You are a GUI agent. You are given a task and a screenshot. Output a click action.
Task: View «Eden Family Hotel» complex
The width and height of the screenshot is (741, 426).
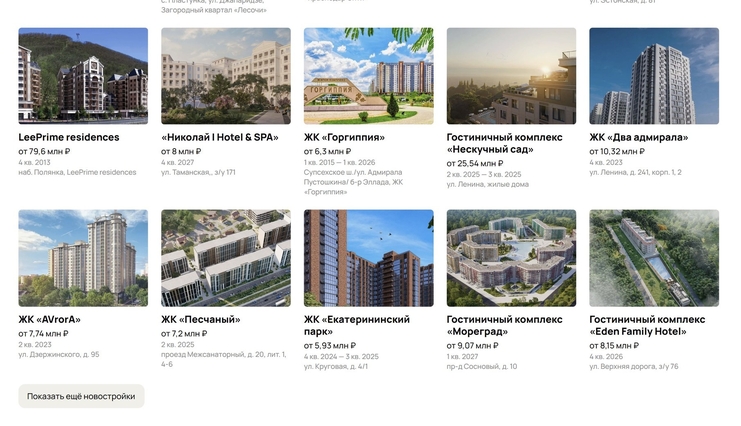654,258
